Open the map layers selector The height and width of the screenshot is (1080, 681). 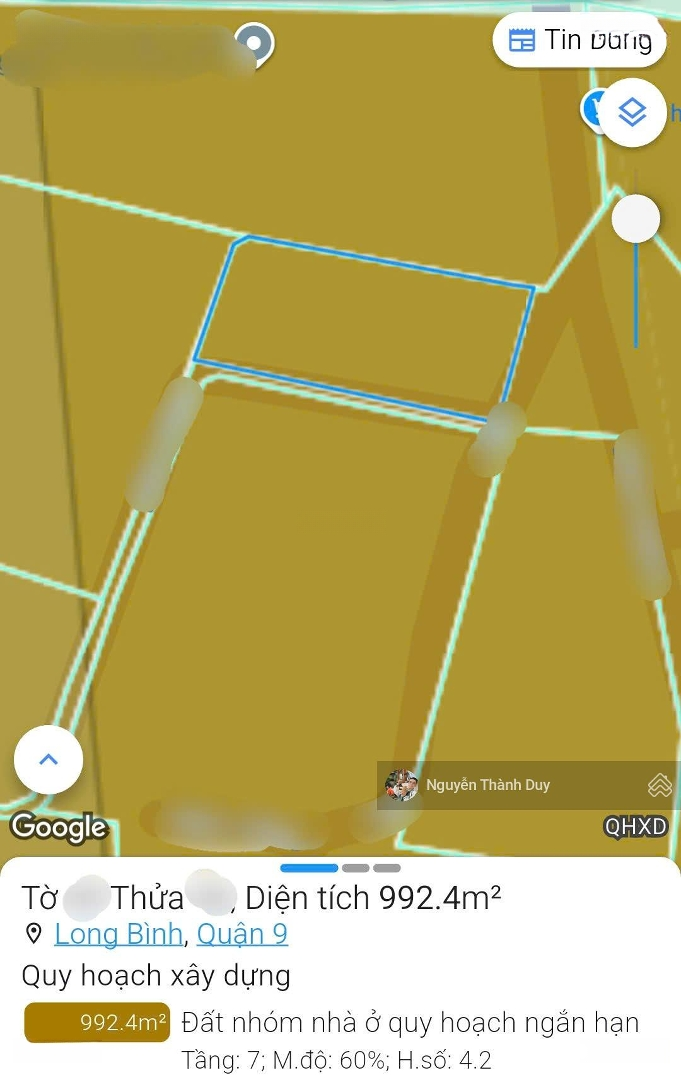[x=632, y=112]
